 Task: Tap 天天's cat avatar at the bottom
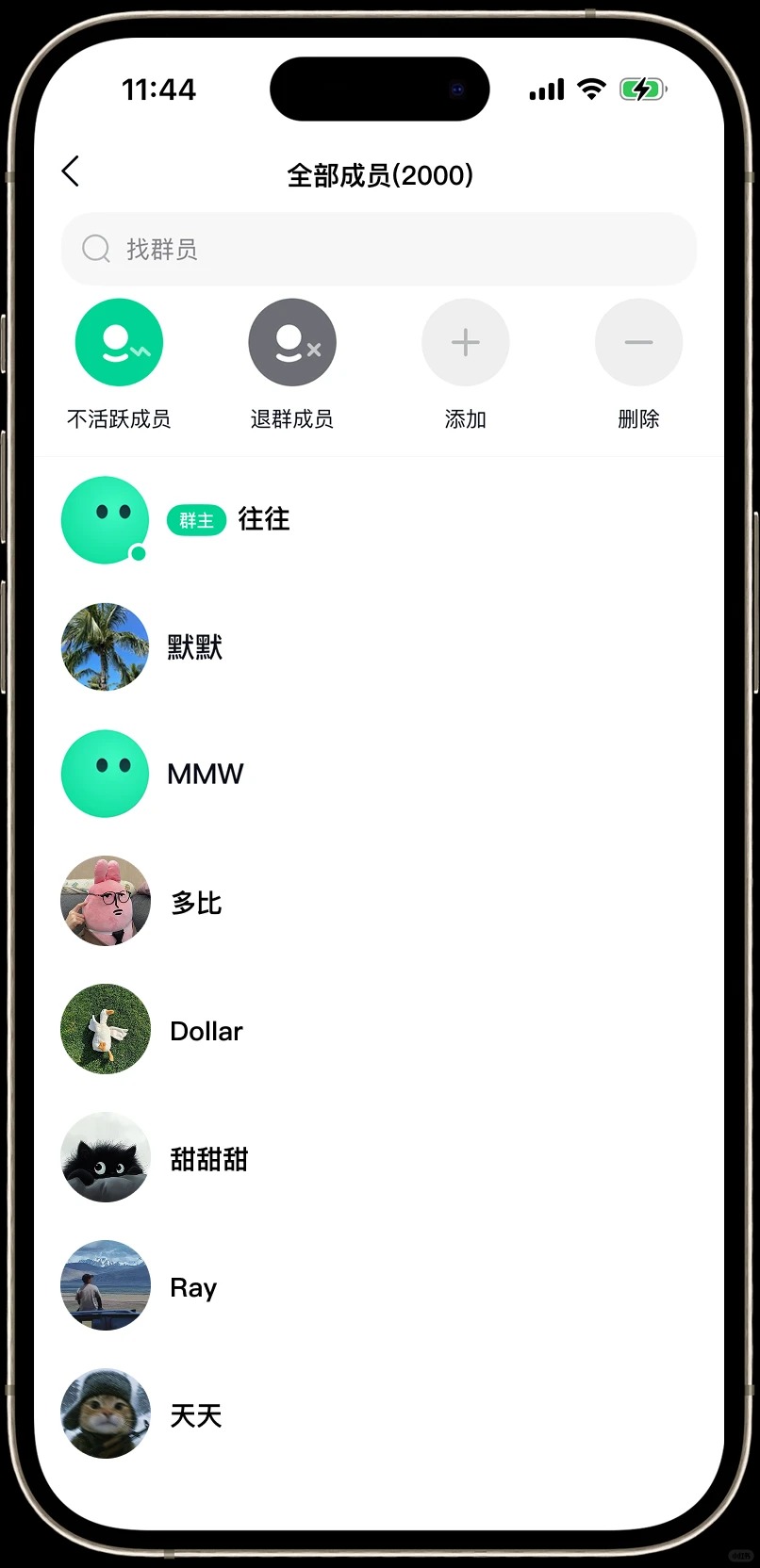point(105,1413)
